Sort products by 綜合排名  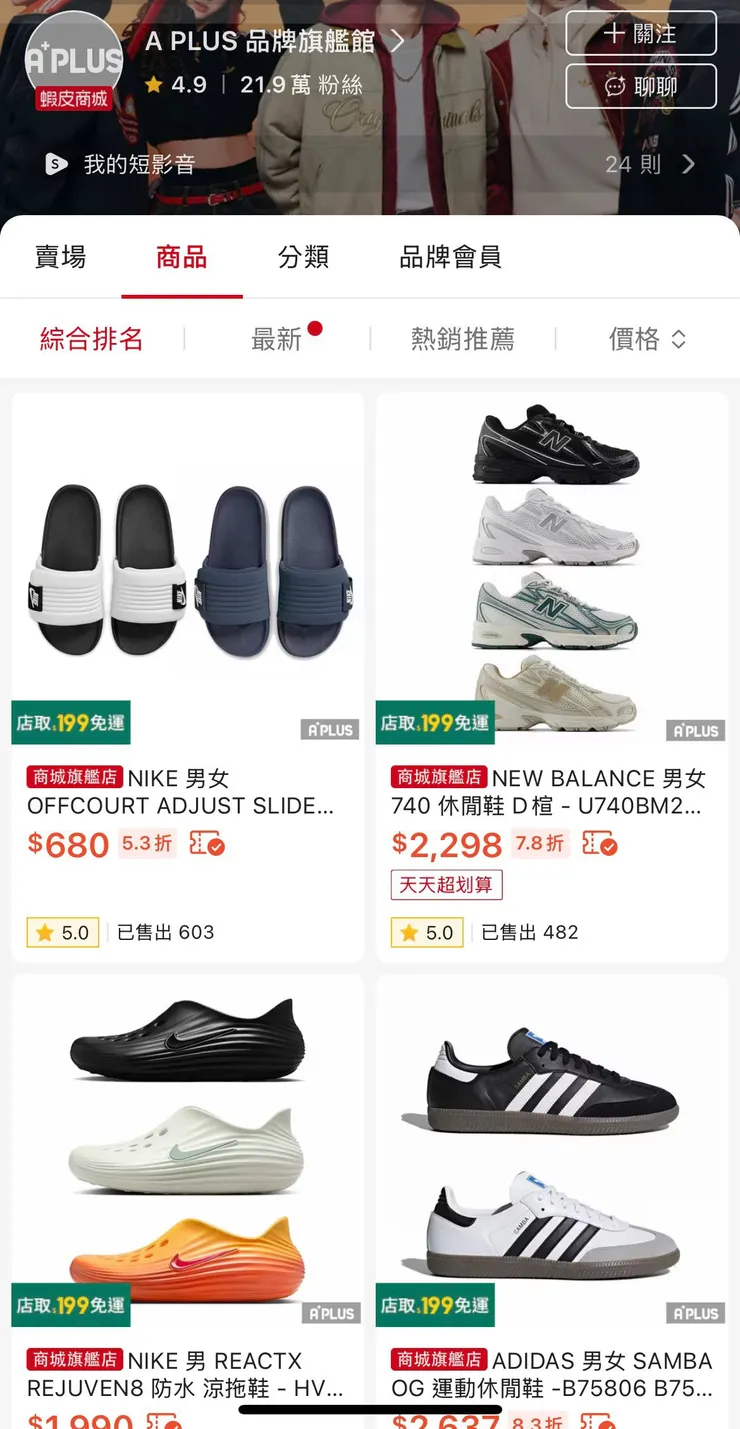pyautogui.click(x=91, y=339)
